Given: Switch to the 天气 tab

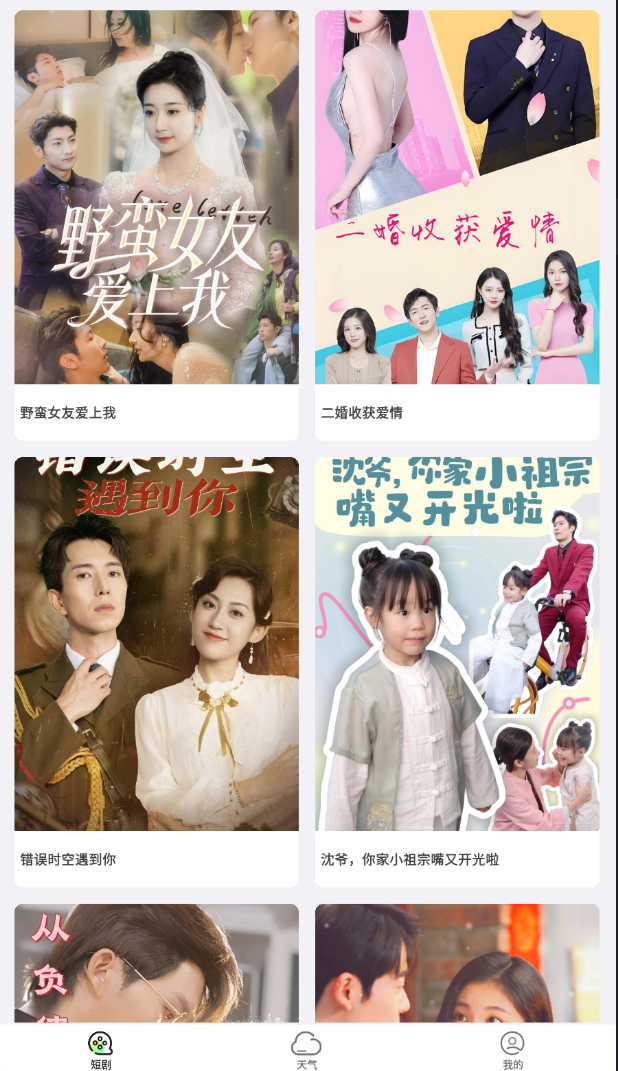Looking at the screenshot, I should point(306,1049).
